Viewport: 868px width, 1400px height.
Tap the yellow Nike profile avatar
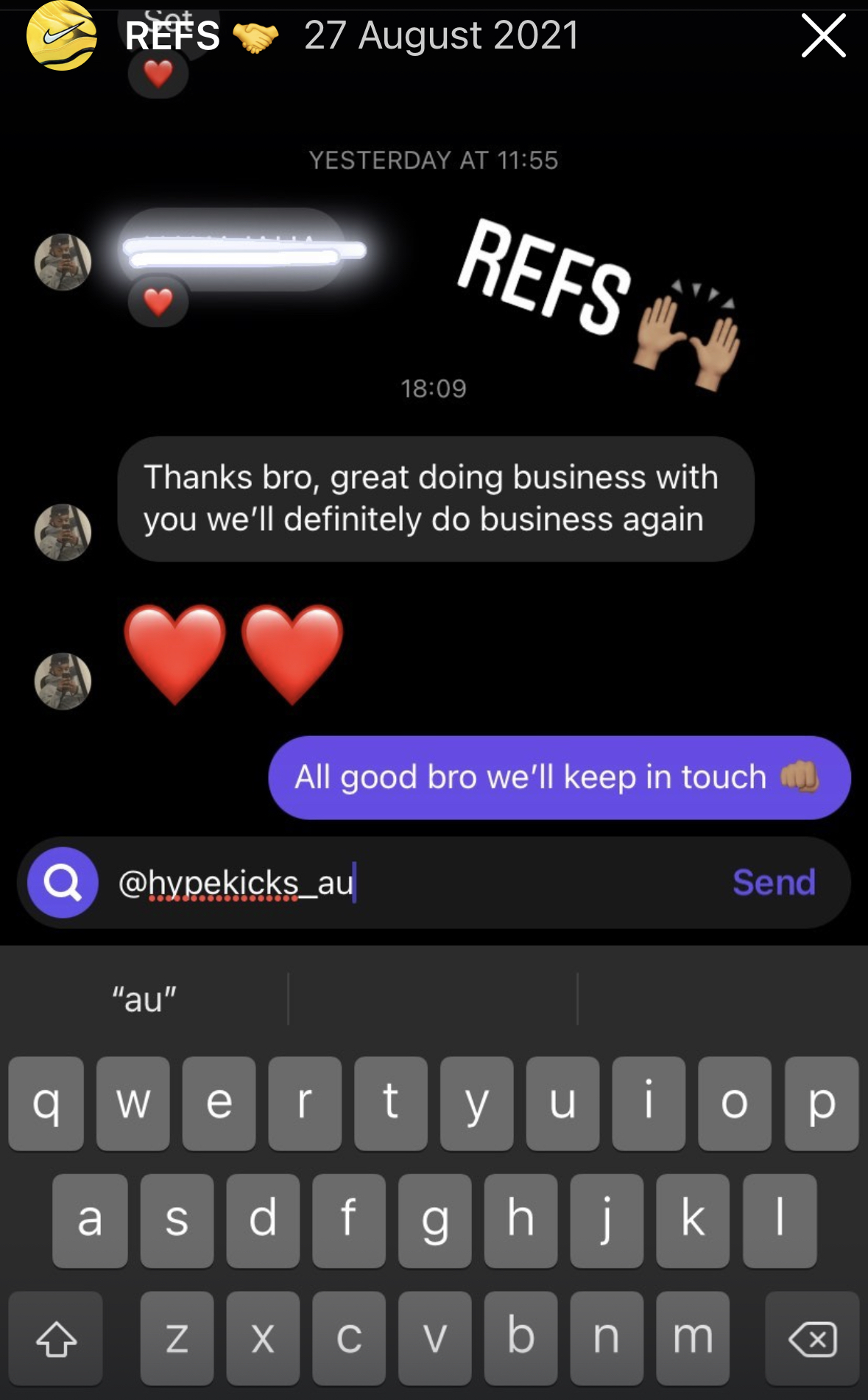click(x=62, y=36)
